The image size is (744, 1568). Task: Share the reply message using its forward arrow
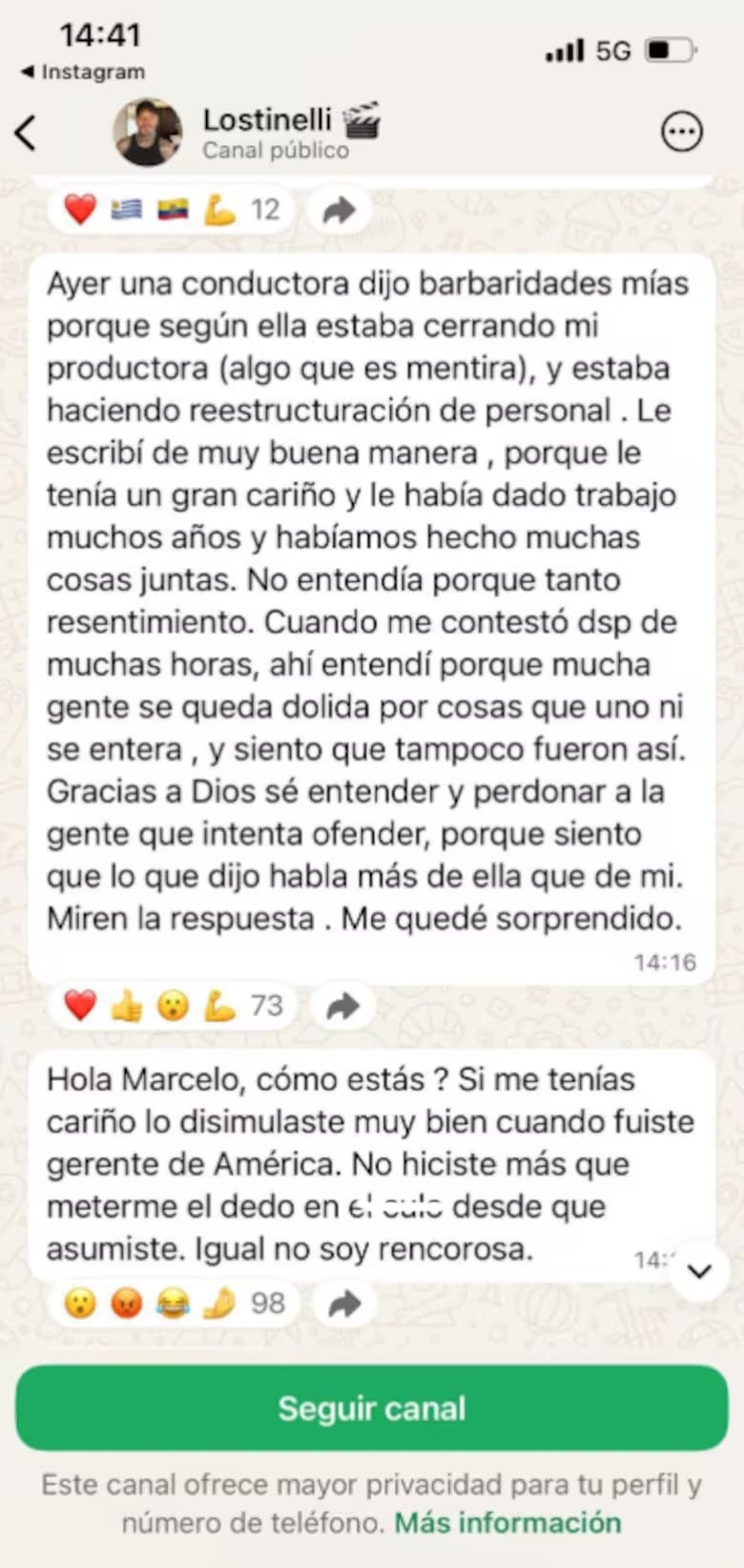[x=341, y=1301]
